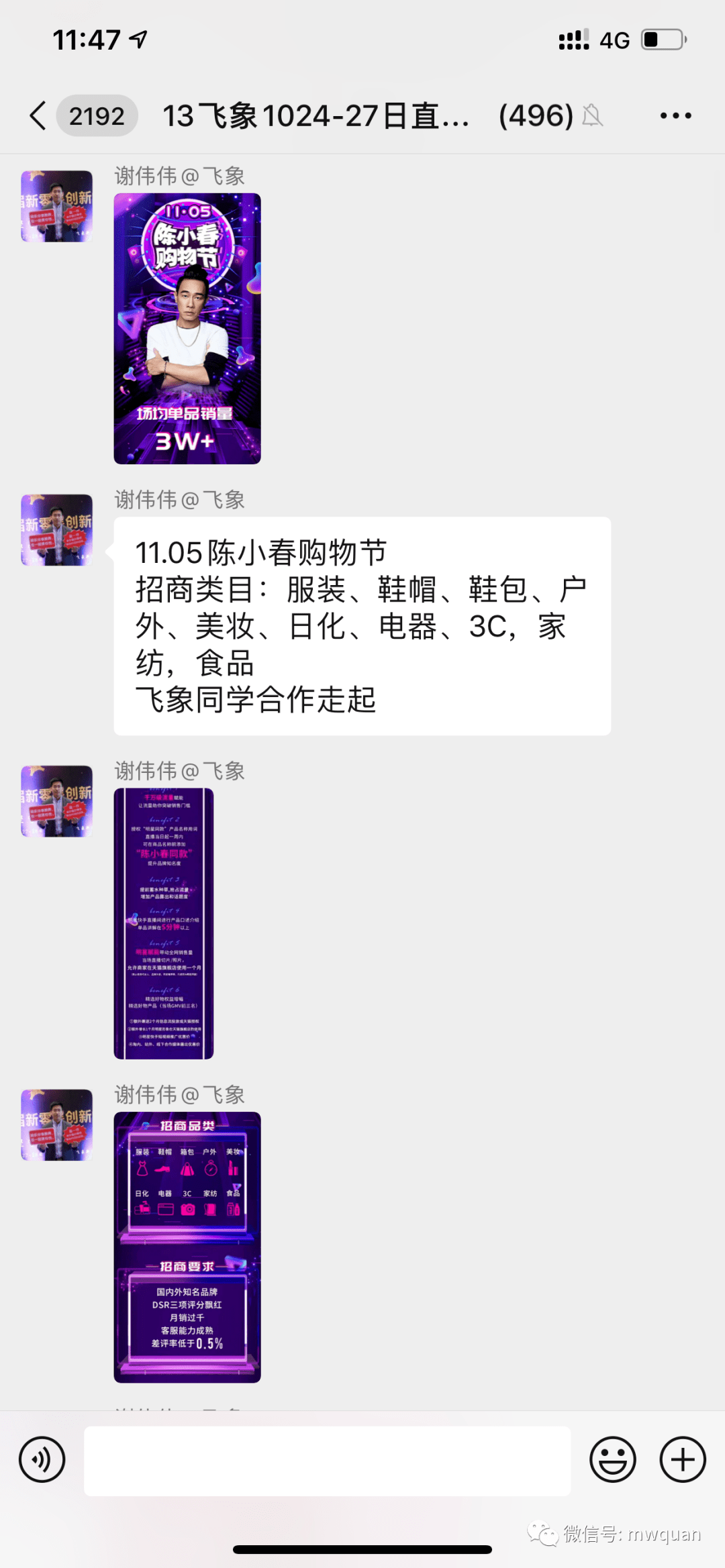Go back to the chat list
This screenshot has height=1568, width=725.
38,115
